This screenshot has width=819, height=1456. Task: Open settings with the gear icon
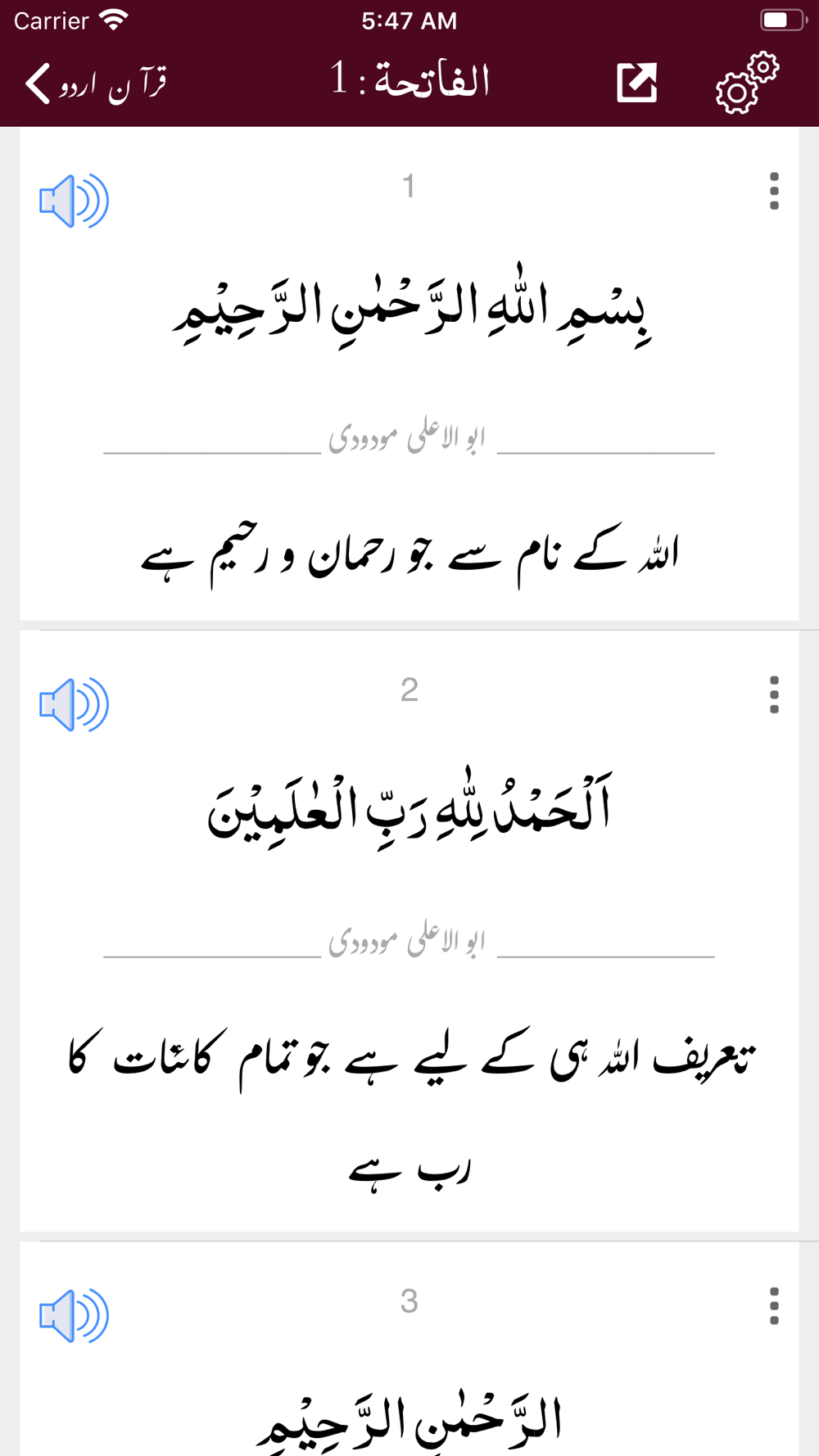point(747,83)
